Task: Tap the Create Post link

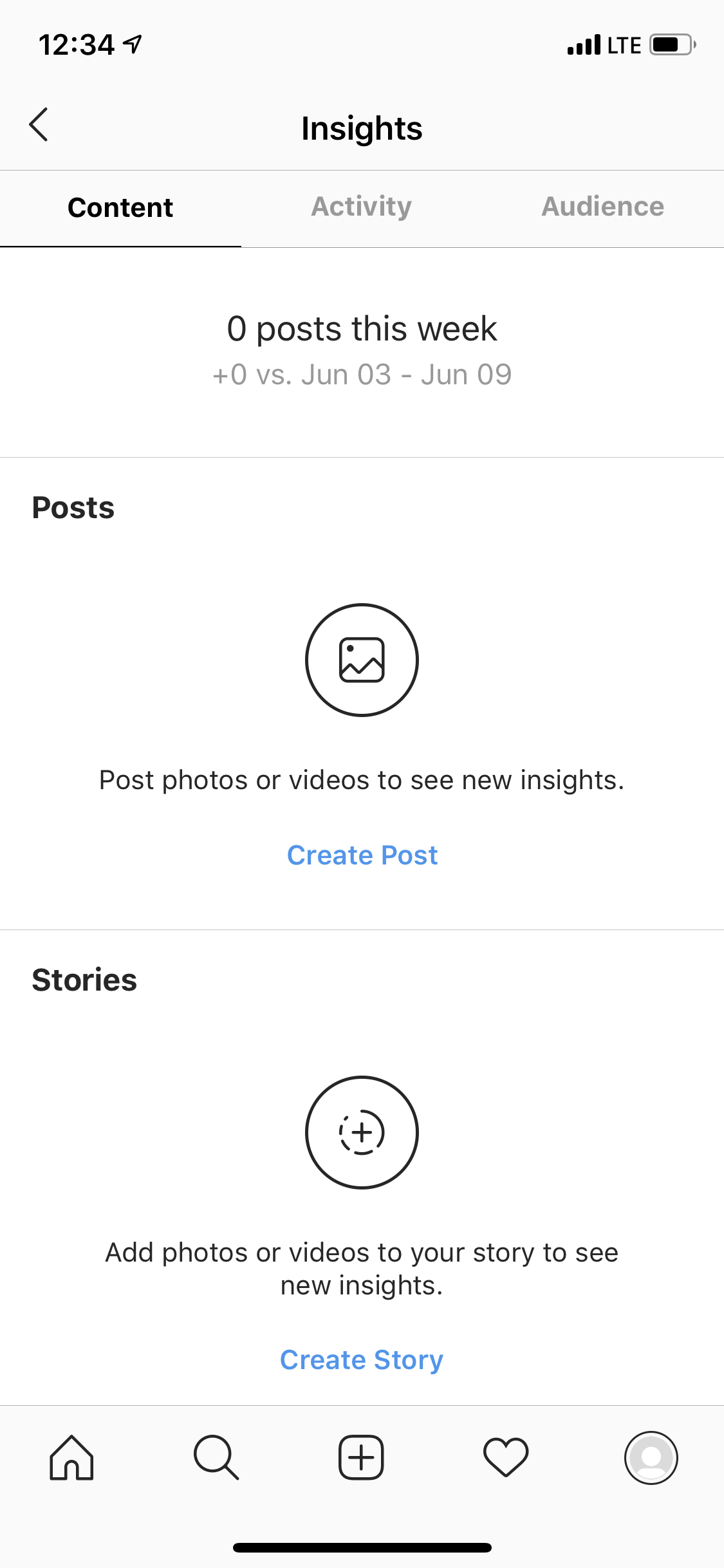Action: coord(362,855)
